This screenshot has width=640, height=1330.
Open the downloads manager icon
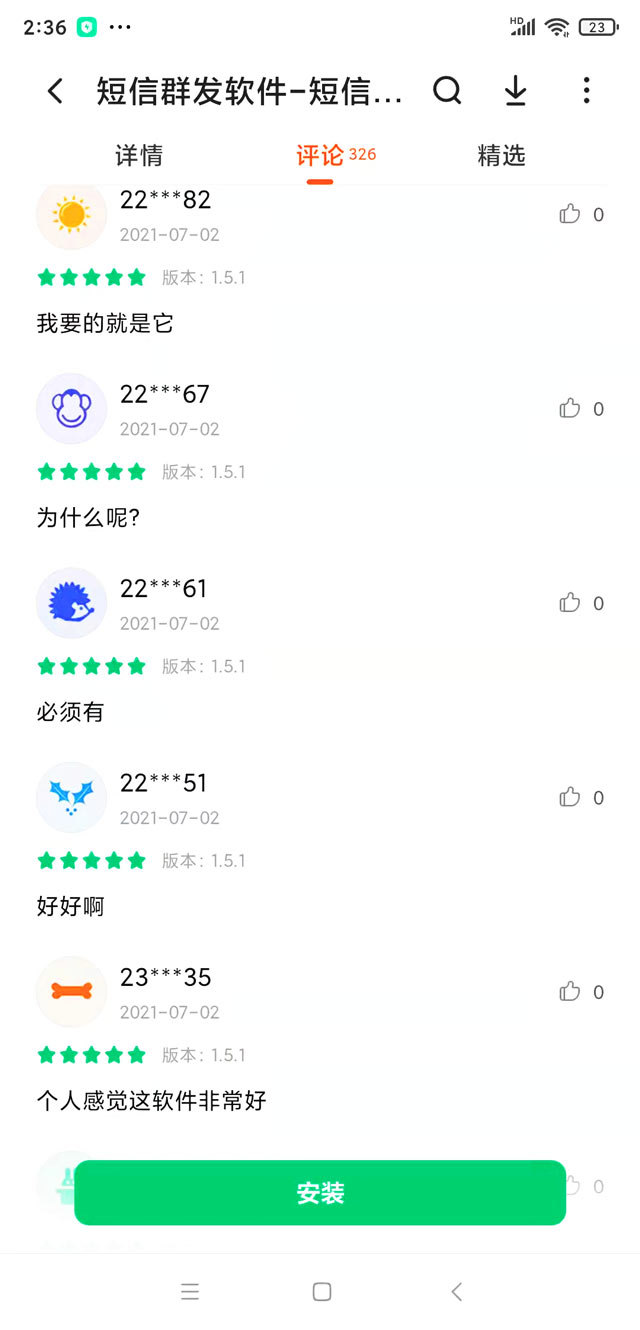coord(515,92)
